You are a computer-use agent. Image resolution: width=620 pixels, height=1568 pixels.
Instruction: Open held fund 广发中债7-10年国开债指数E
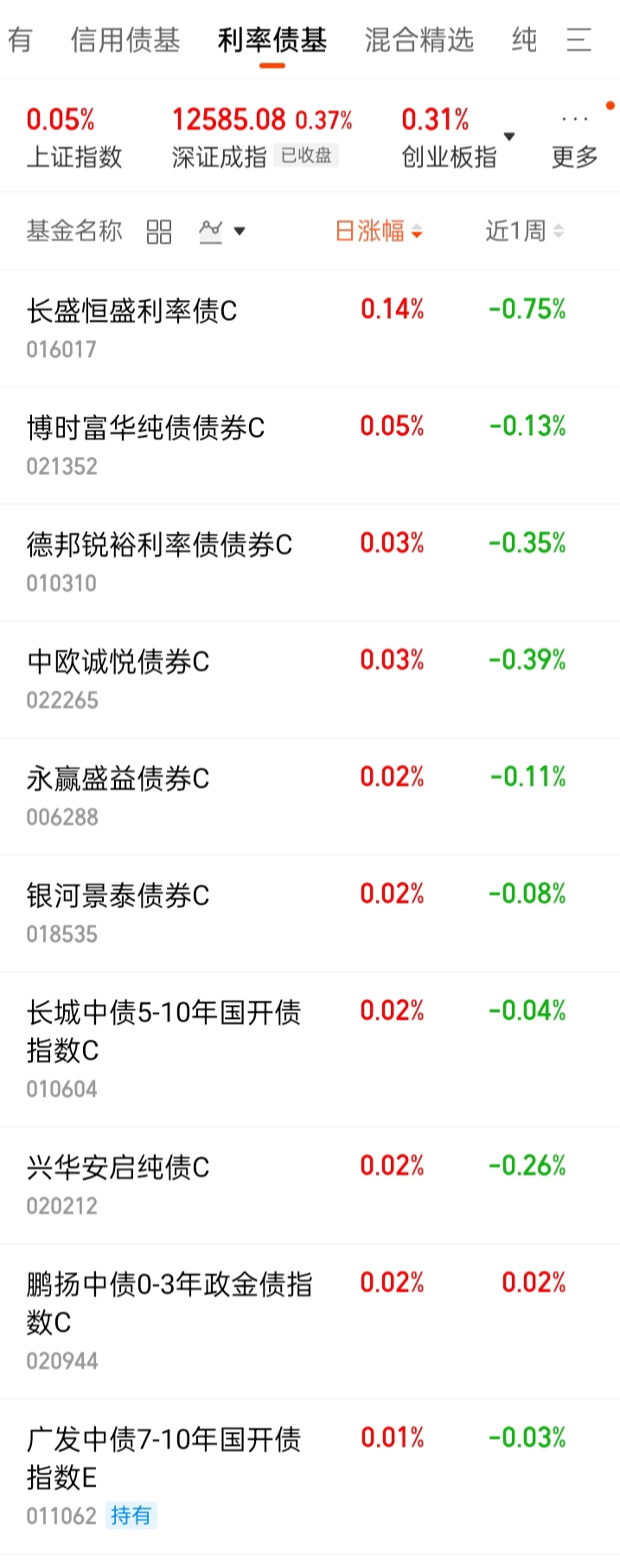[163, 1457]
